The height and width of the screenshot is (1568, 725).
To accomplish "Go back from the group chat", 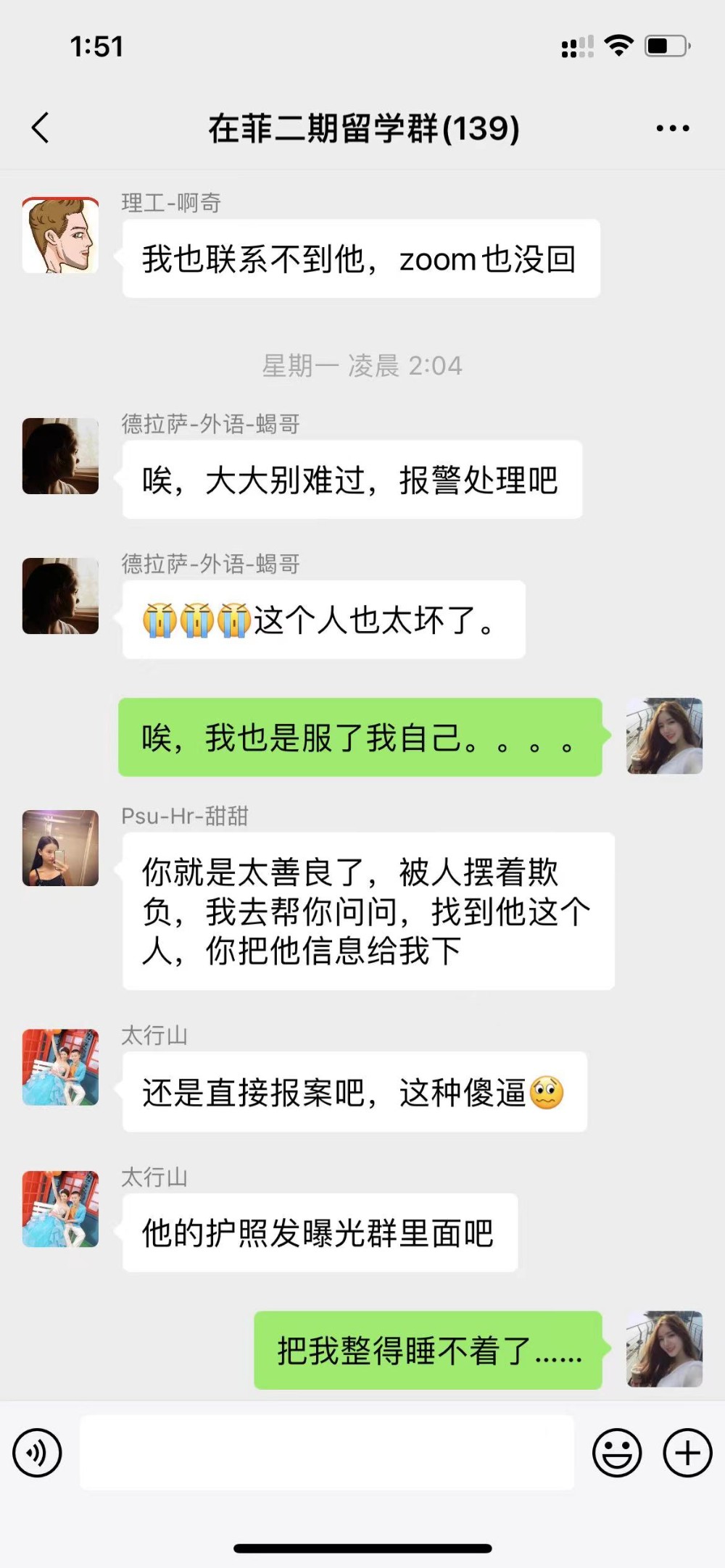I will 41,128.
